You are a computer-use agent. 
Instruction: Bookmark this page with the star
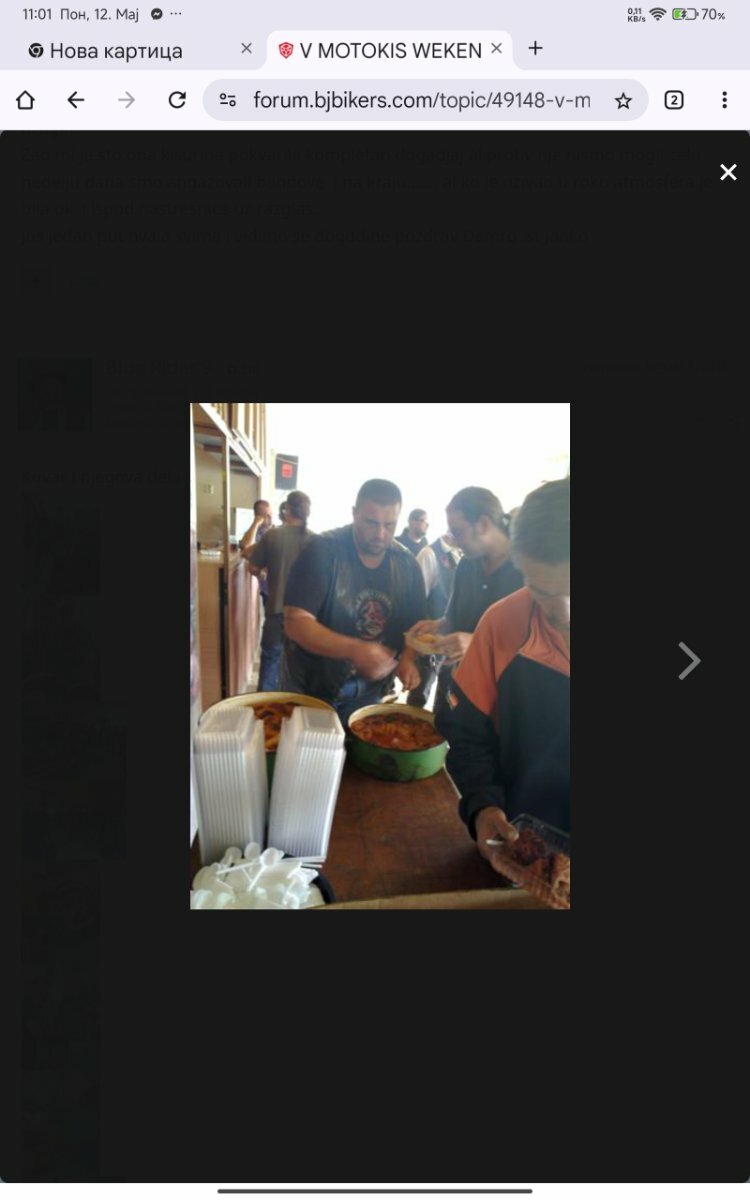tap(623, 100)
